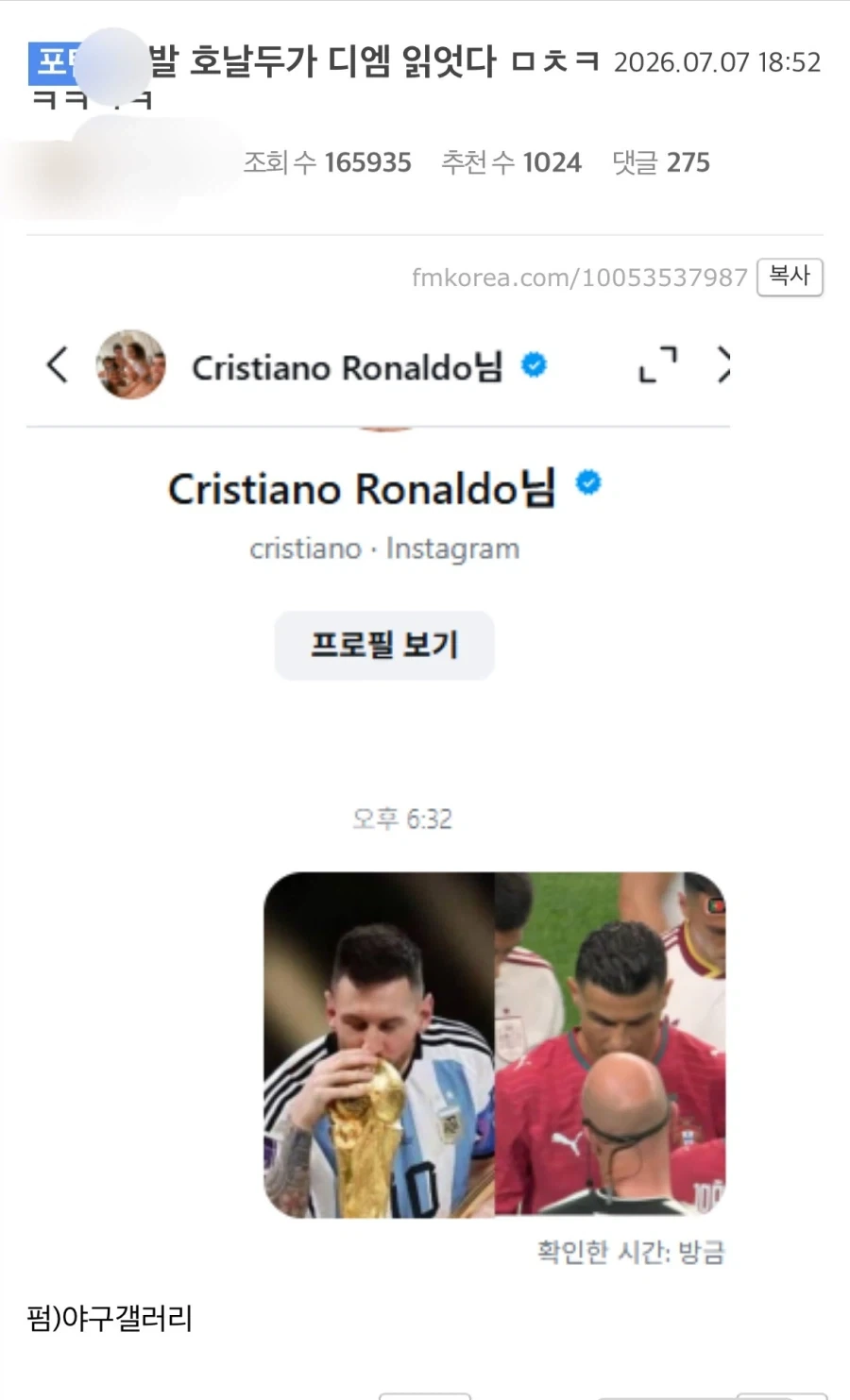The image size is (850, 1400).
Task: Open the fmkorea.com/10053537987 post link
Action: coord(579,278)
